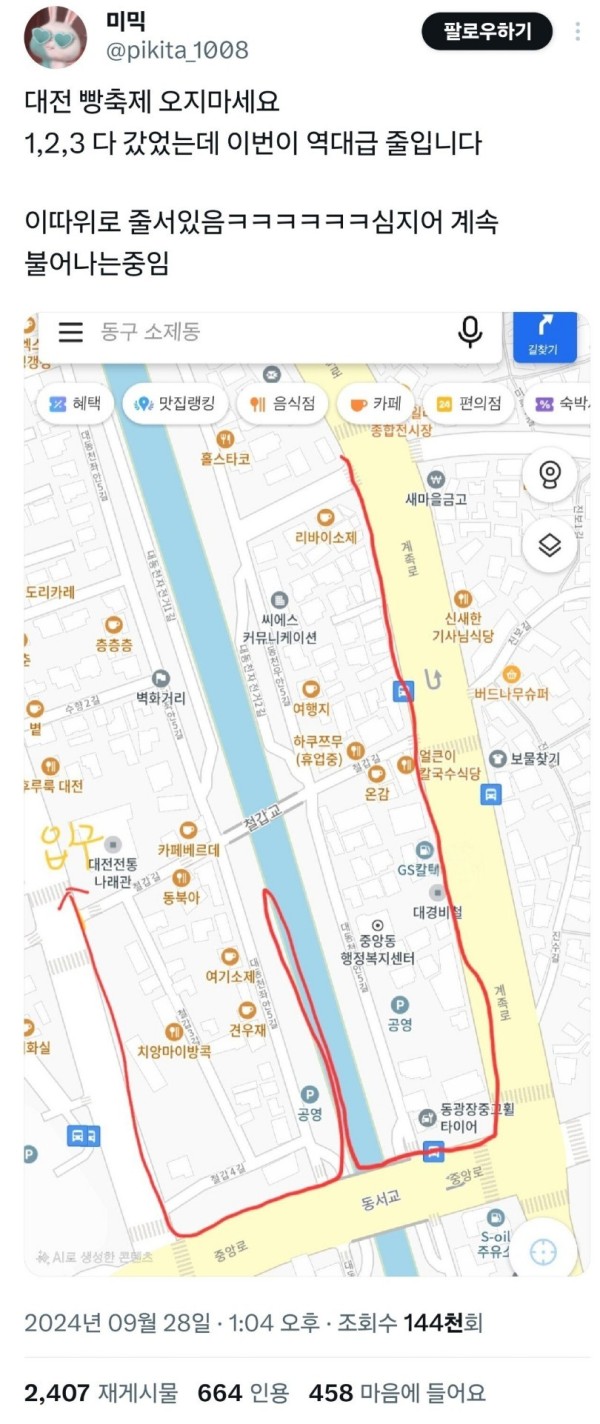Open the attached map image full screen
Screen dimensions: 600x1424
click(x=307, y=793)
